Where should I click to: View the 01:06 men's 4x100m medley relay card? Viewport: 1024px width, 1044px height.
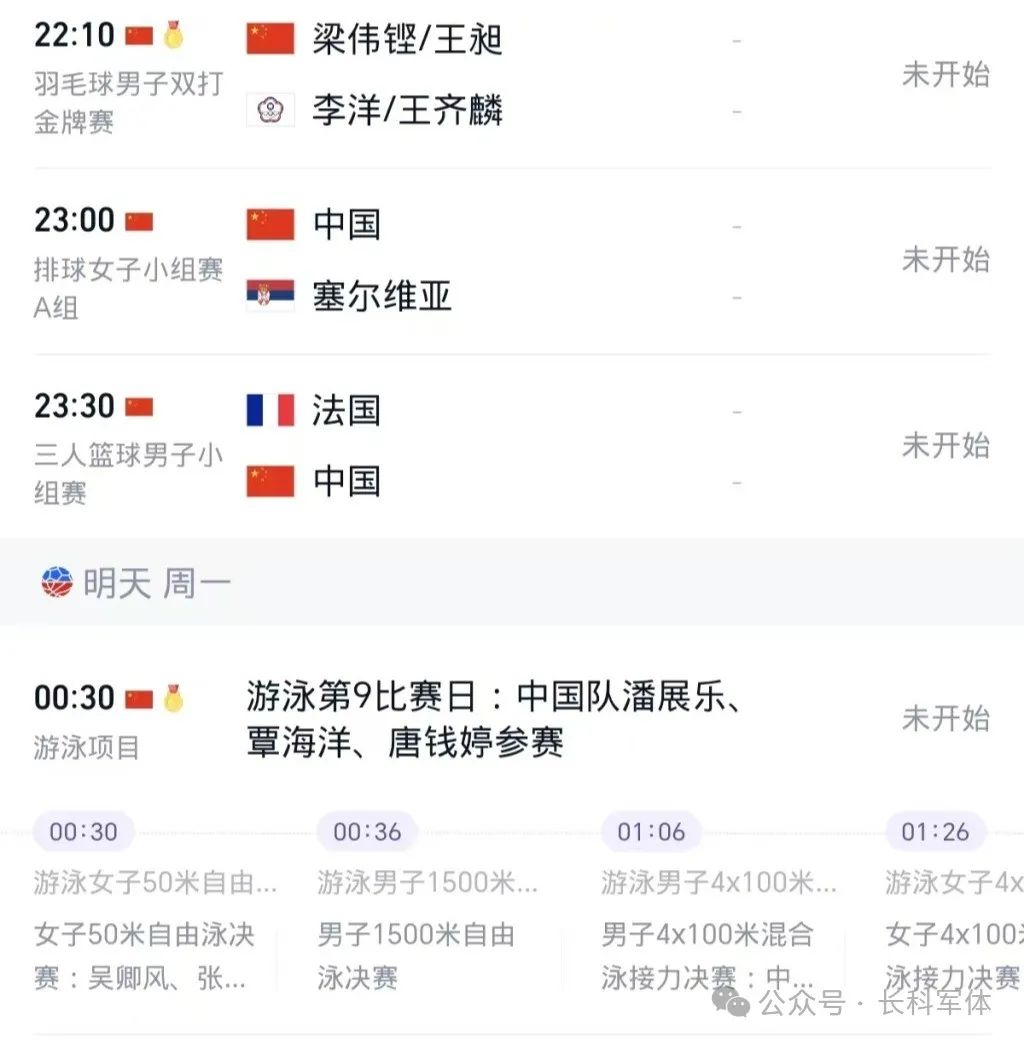(x=712, y=905)
